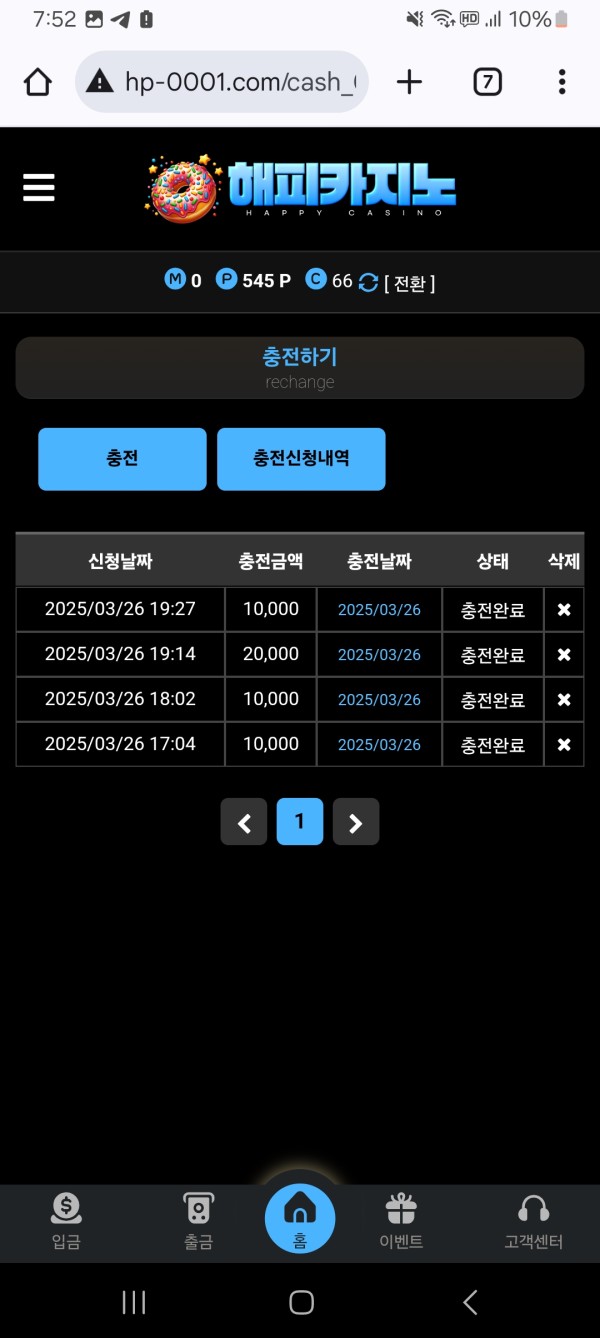600x1338 pixels.
Task: Open the tab switcher showing 7 tabs
Action: coord(486,82)
